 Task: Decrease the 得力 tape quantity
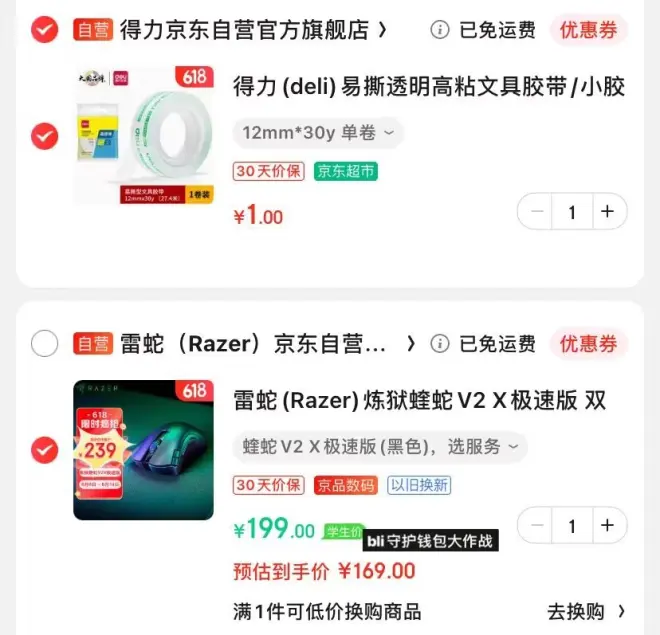pyautogui.click(x=538, y=212)
